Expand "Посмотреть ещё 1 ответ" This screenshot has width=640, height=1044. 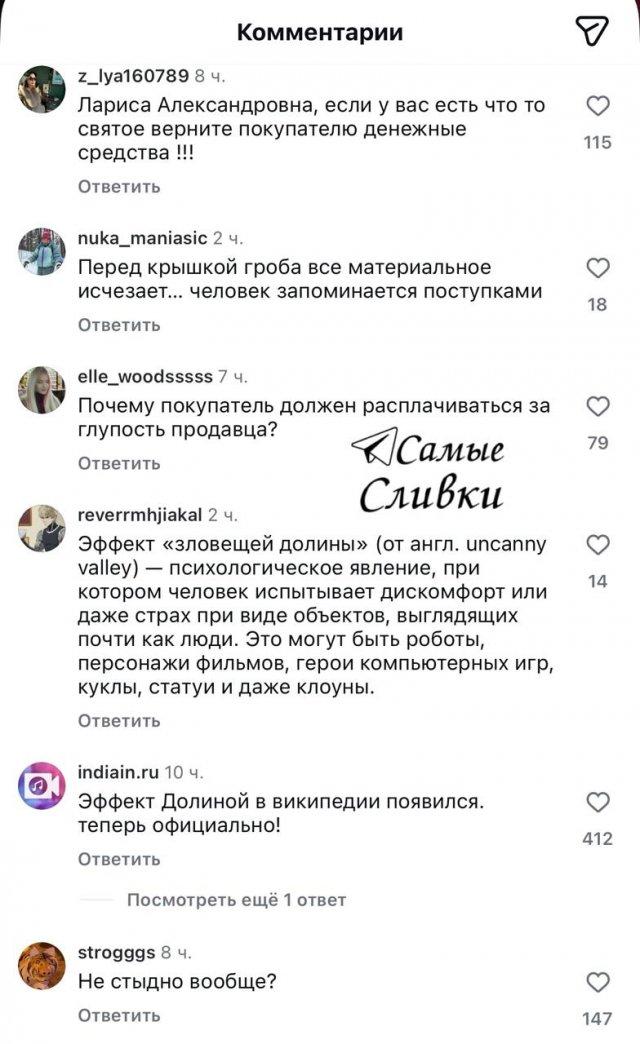[236, 900]
